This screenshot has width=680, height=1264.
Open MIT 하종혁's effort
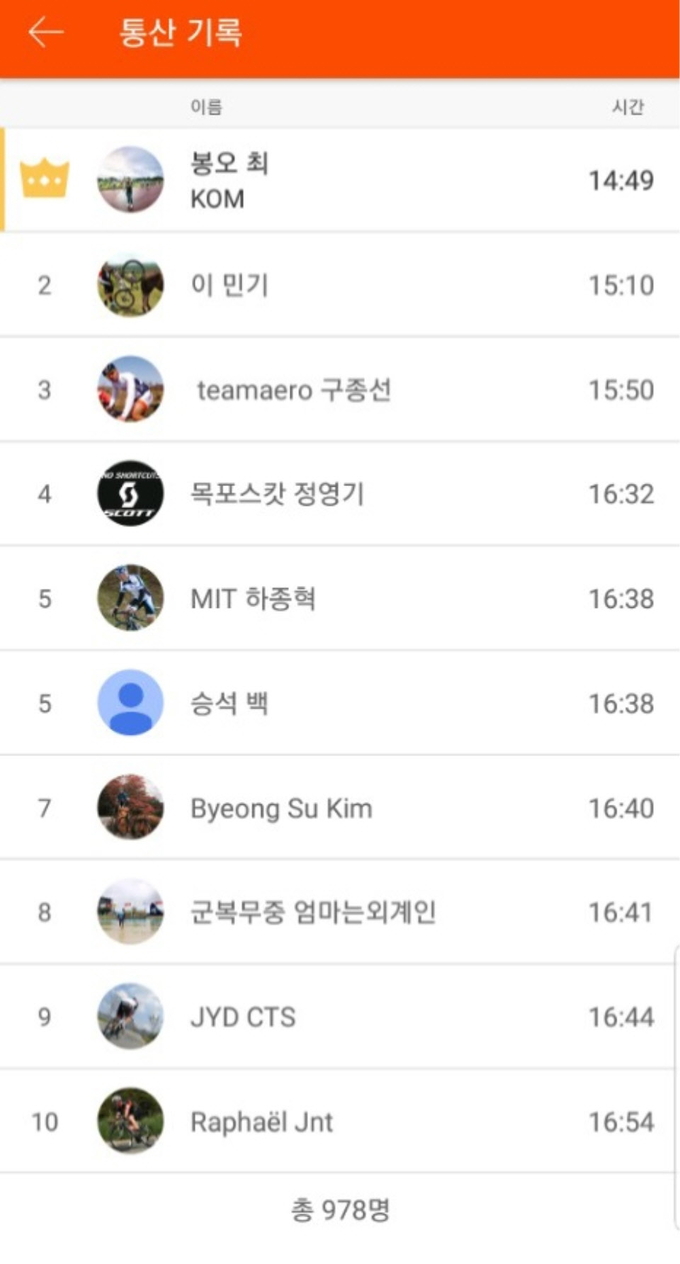click(340, 599)
